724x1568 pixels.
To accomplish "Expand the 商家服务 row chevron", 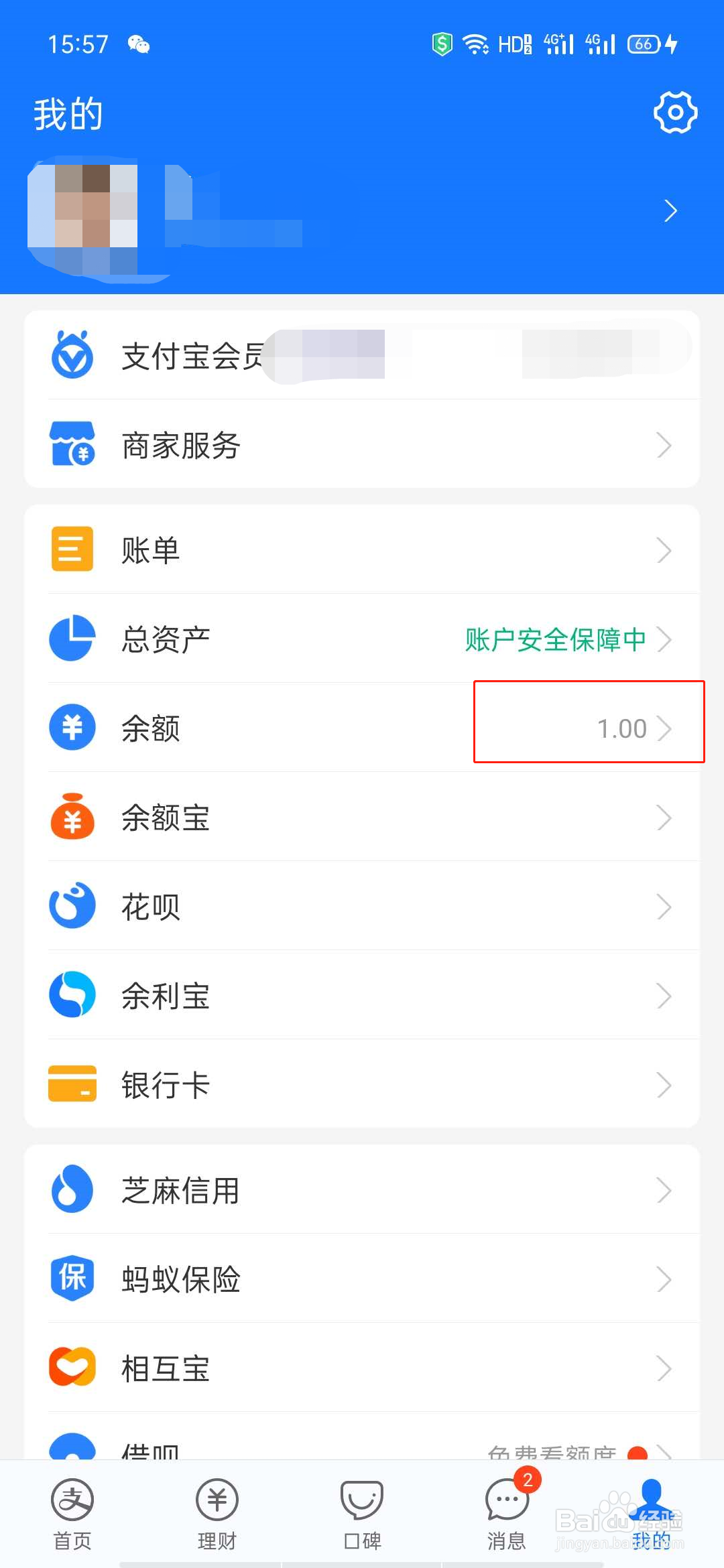I will pos(664,444).
